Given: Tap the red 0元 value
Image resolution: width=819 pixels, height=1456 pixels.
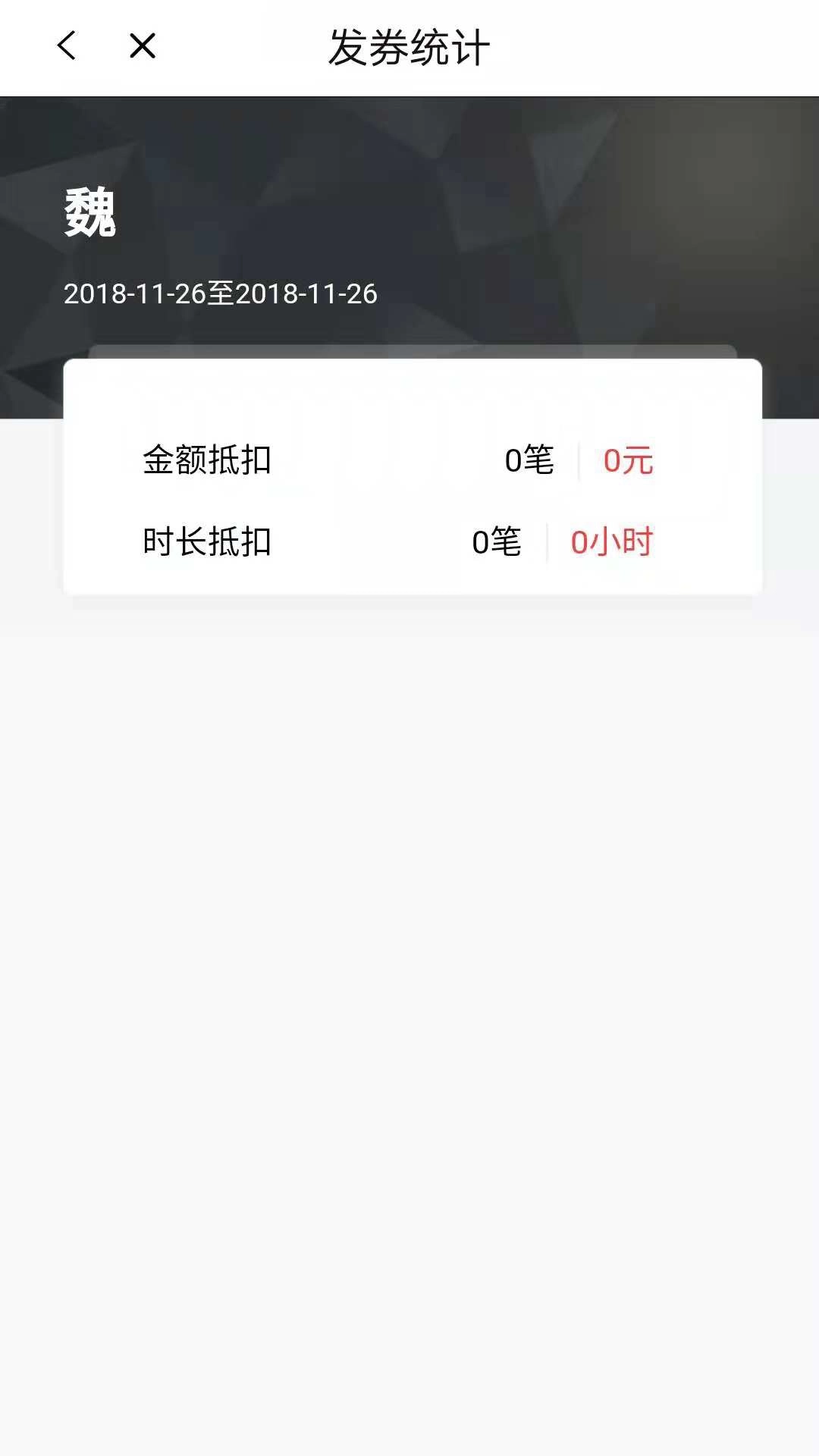Looking at the screenshot, I should [628, 457].
